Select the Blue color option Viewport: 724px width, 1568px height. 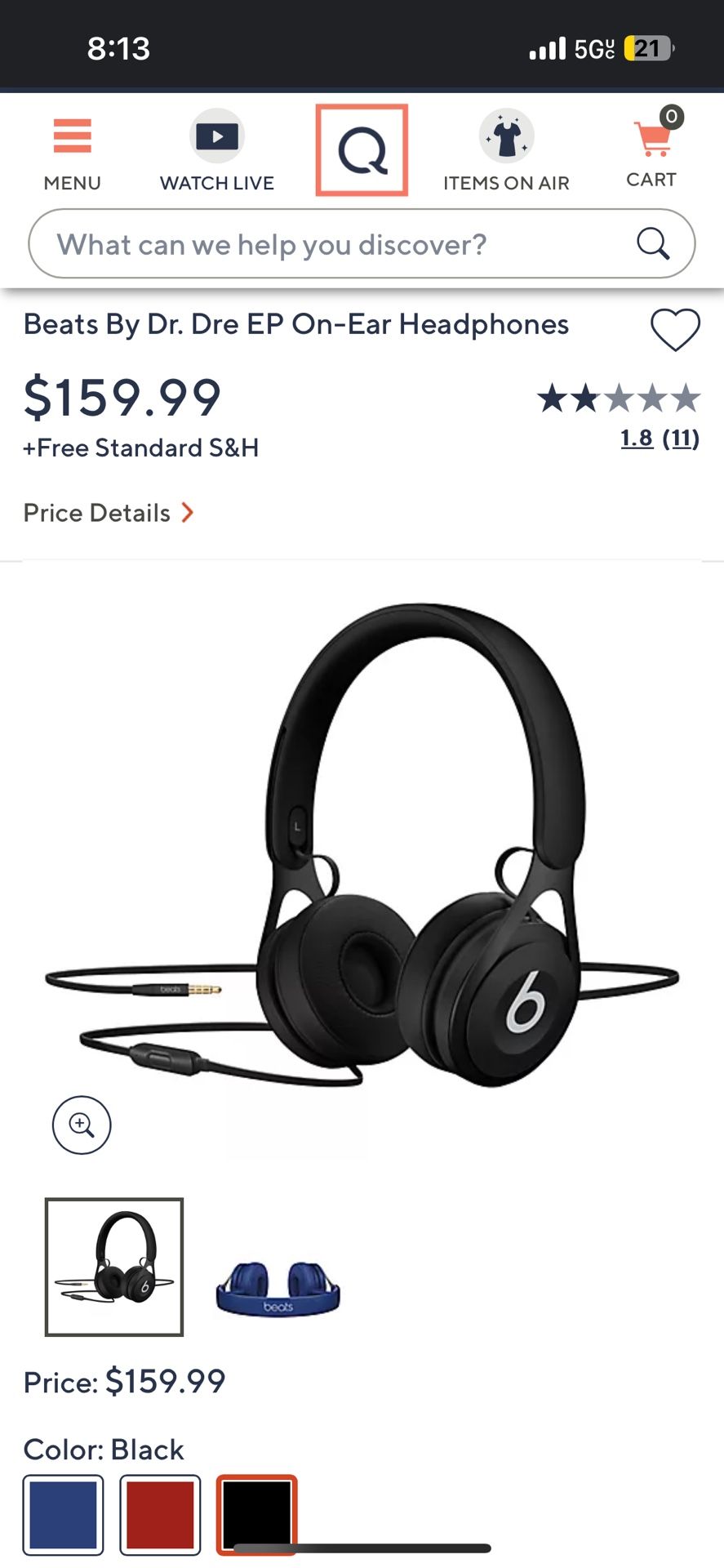pyautogui.click(x=64, y=1515)
